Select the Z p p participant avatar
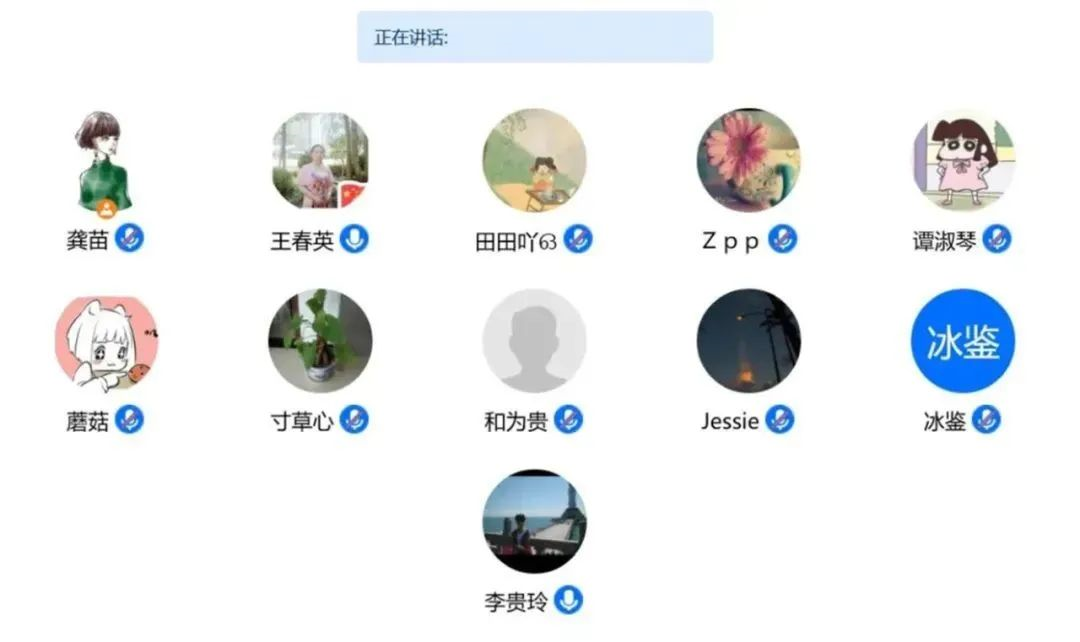Image resolution: width=1080 pixels, height=642 pixels. 748,161
